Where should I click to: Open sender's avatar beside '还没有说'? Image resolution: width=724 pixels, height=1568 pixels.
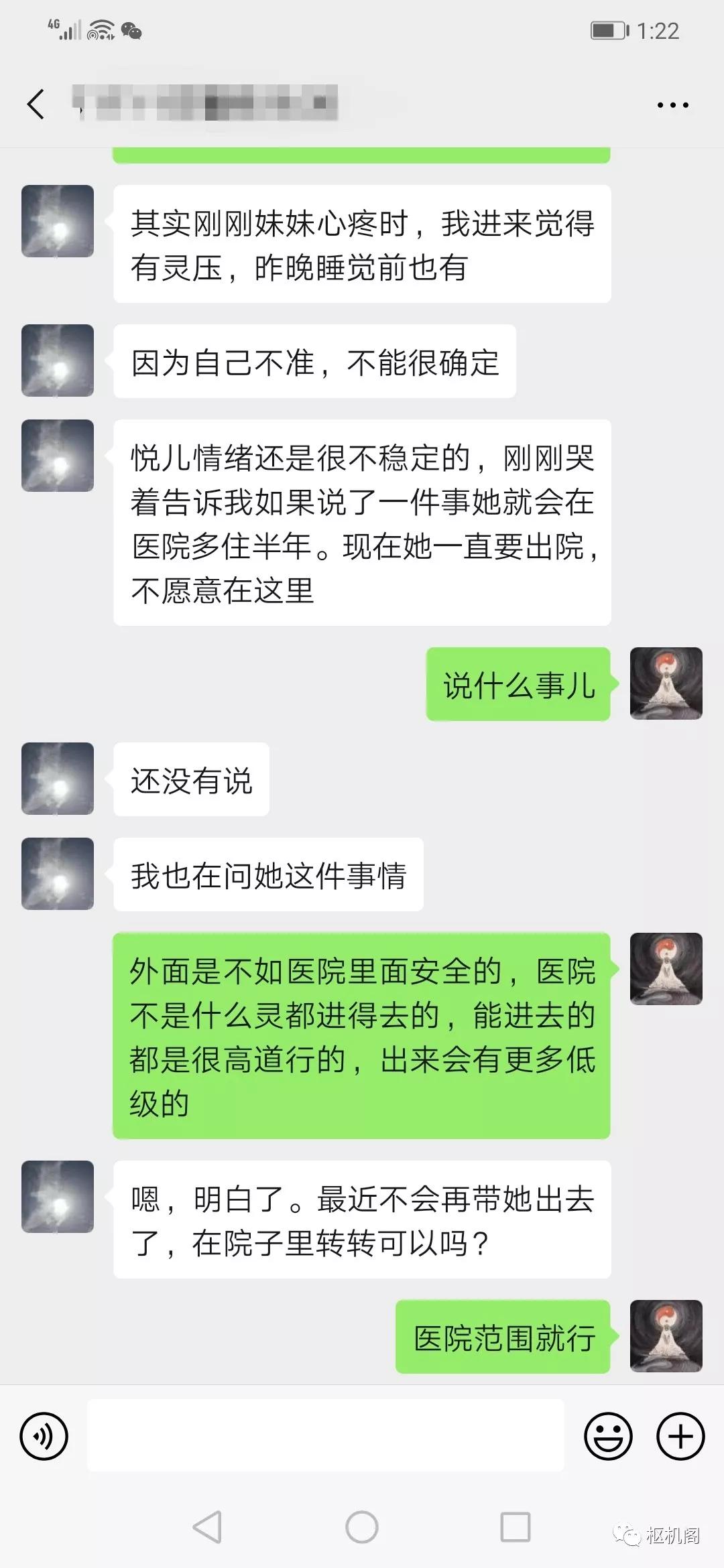(58, 779)
